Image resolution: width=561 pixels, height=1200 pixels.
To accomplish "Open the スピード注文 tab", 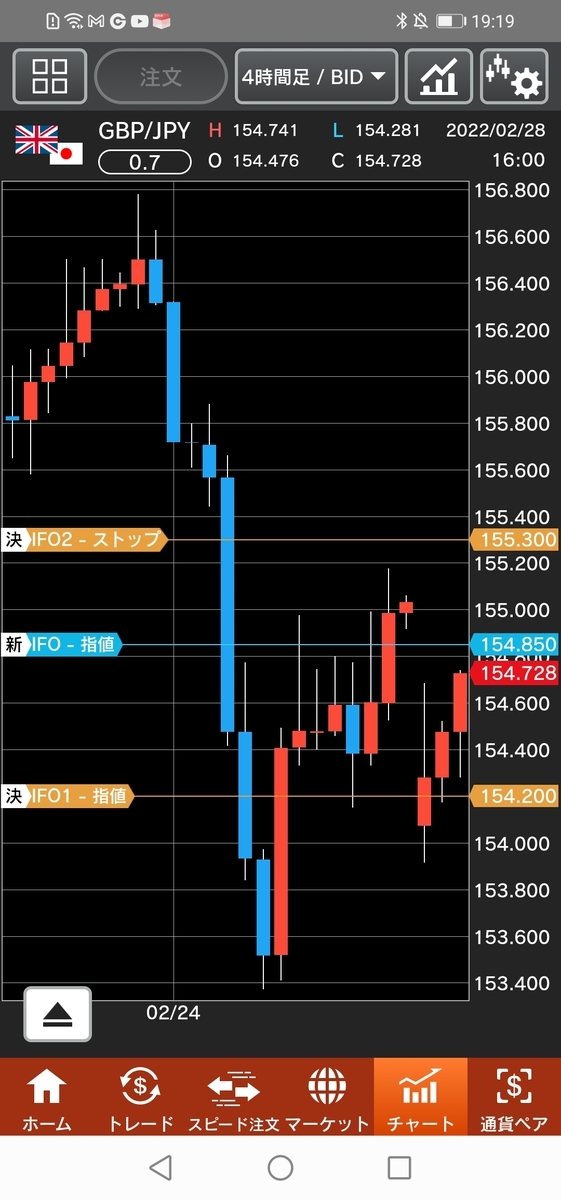I will pyautogui.click(x=233, y=1098).
